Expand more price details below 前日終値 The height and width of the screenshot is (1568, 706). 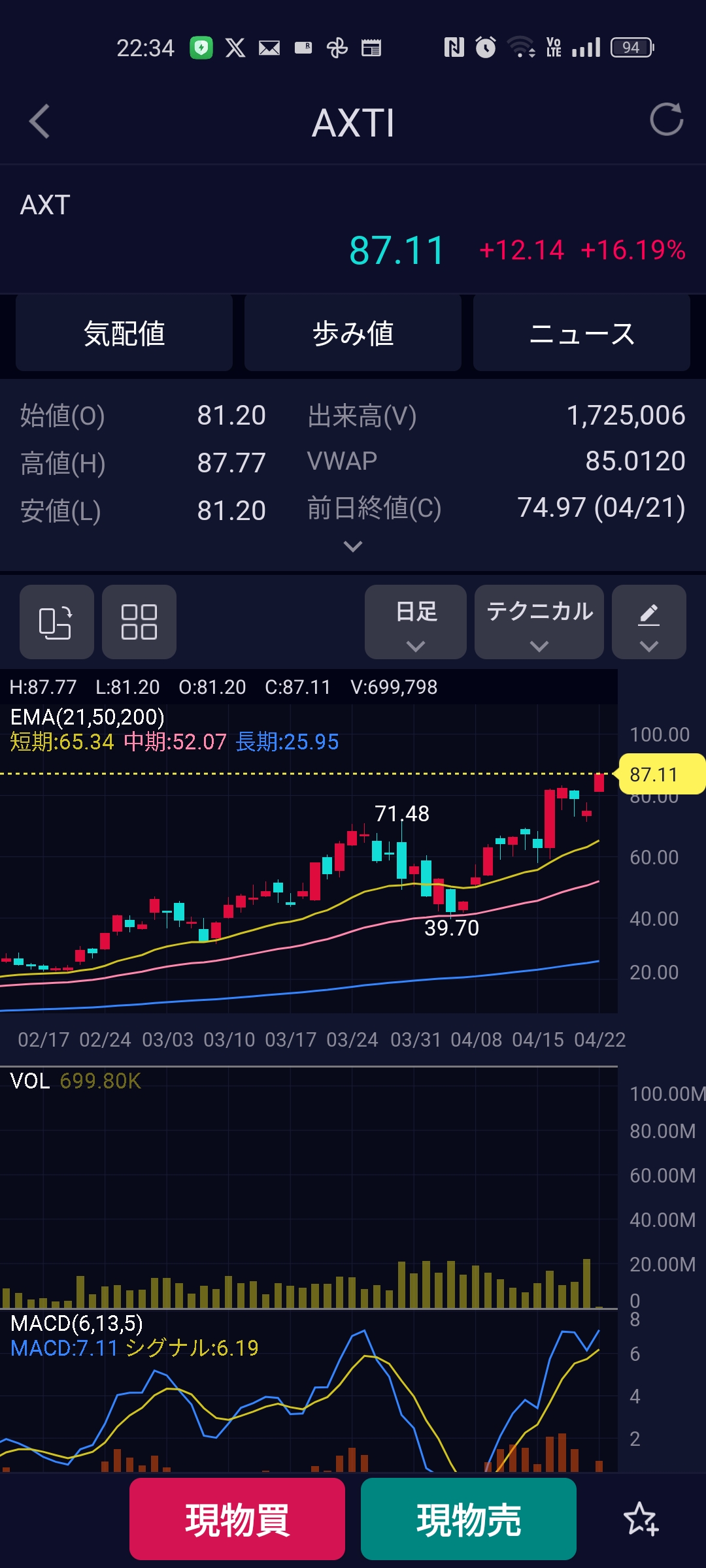click(x=353, y=546)
